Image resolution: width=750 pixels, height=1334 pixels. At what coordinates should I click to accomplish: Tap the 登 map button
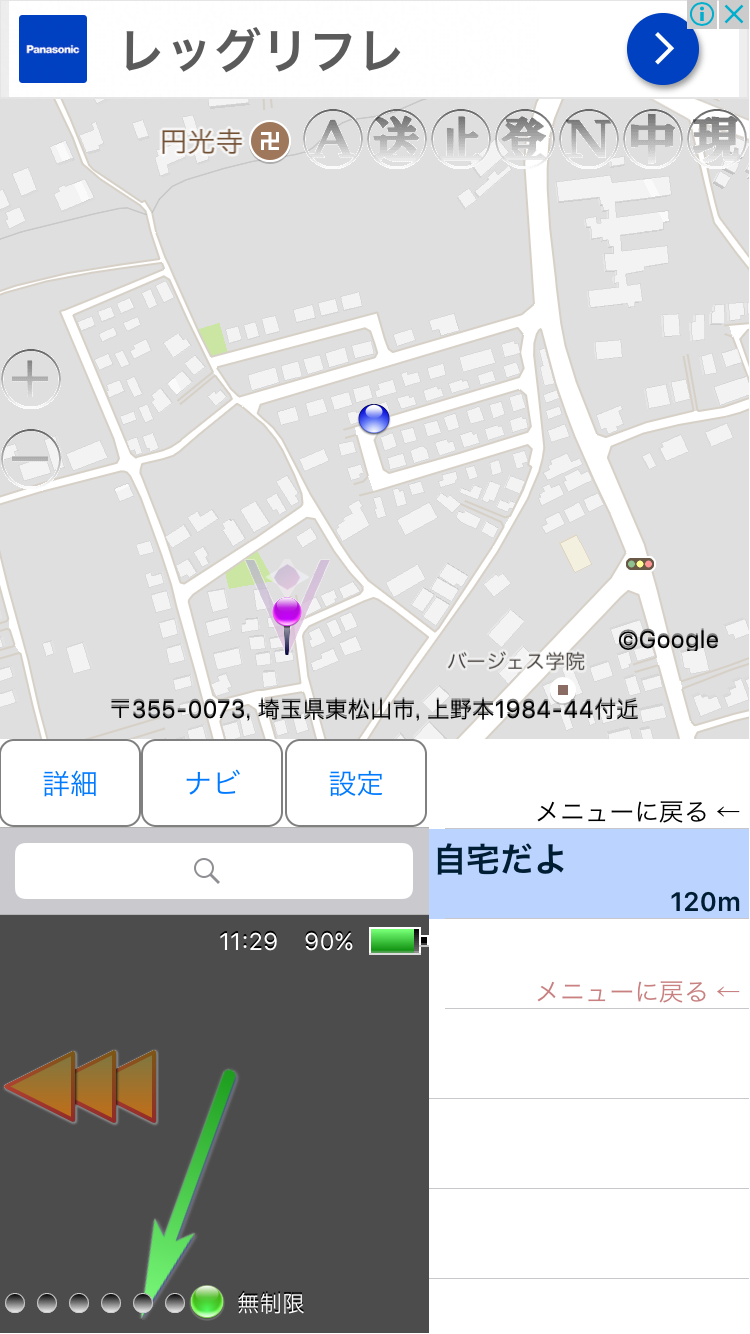point(525,139)
